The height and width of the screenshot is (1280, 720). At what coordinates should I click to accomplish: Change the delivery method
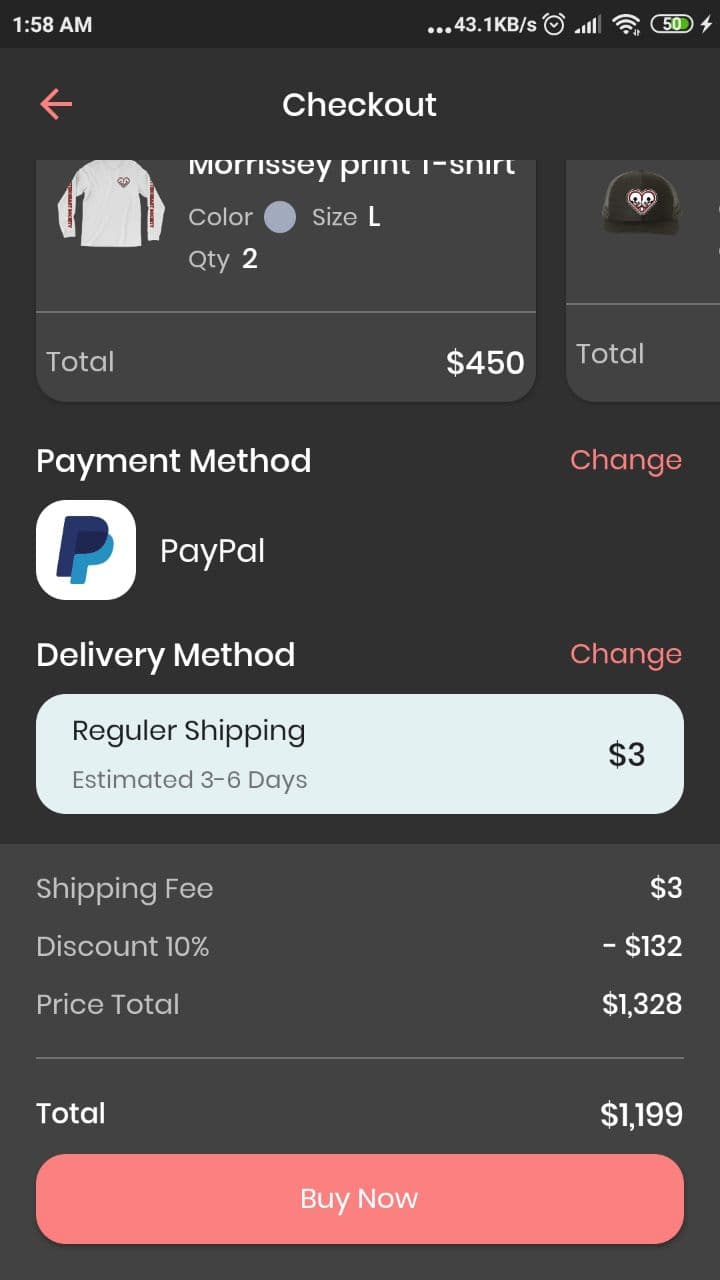tap(625, 654)
